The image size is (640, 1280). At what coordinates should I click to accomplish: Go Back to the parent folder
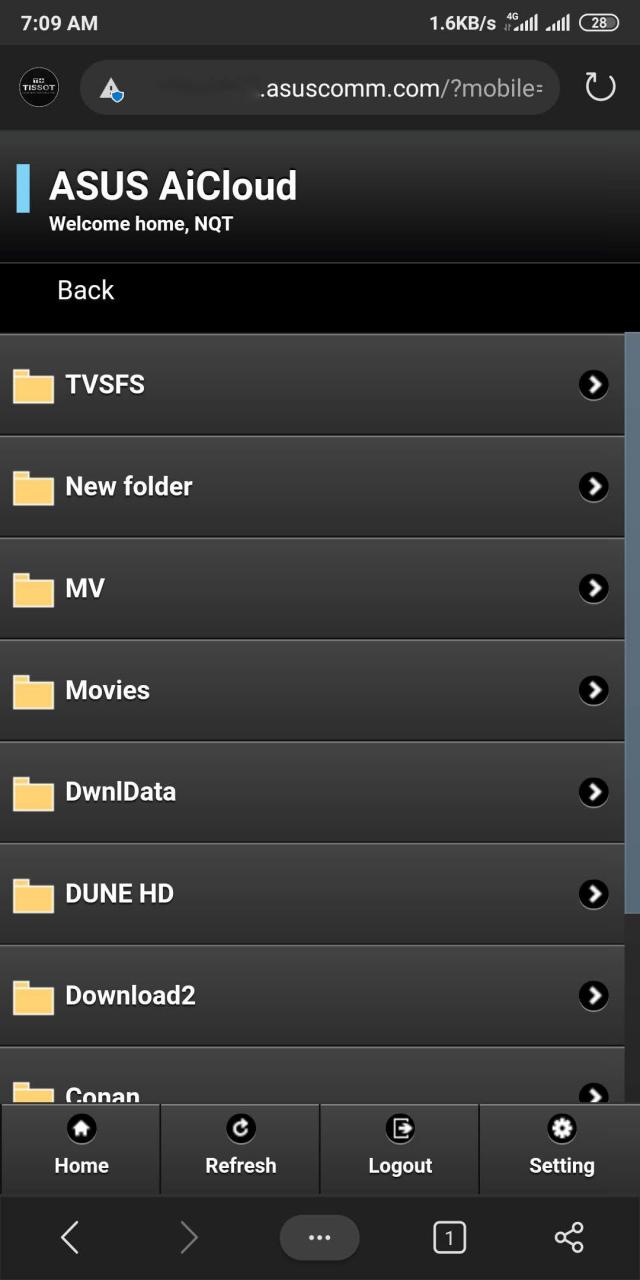pyautogui.click(x=86, y=290)
